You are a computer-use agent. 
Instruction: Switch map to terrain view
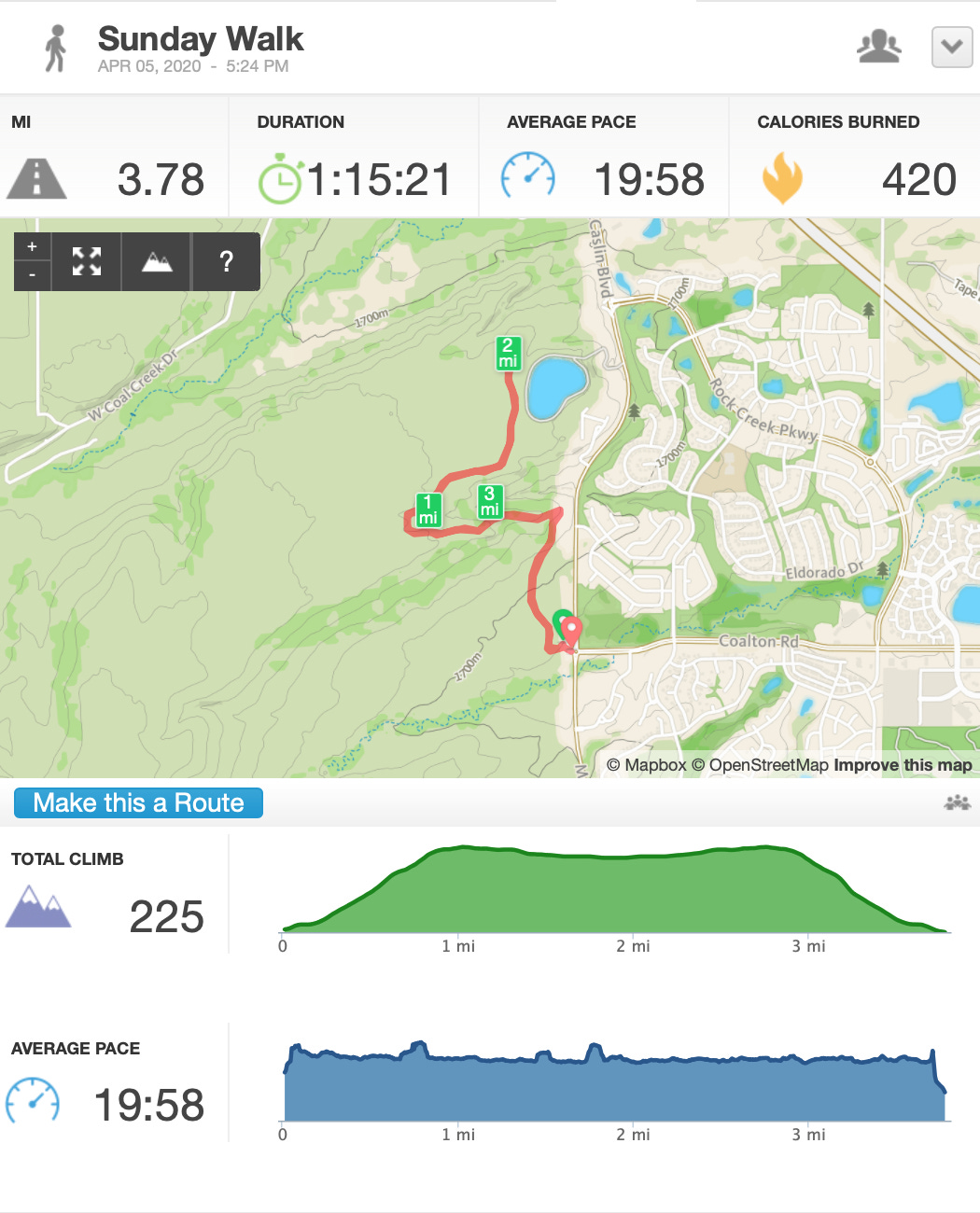(x=157, y=261)
